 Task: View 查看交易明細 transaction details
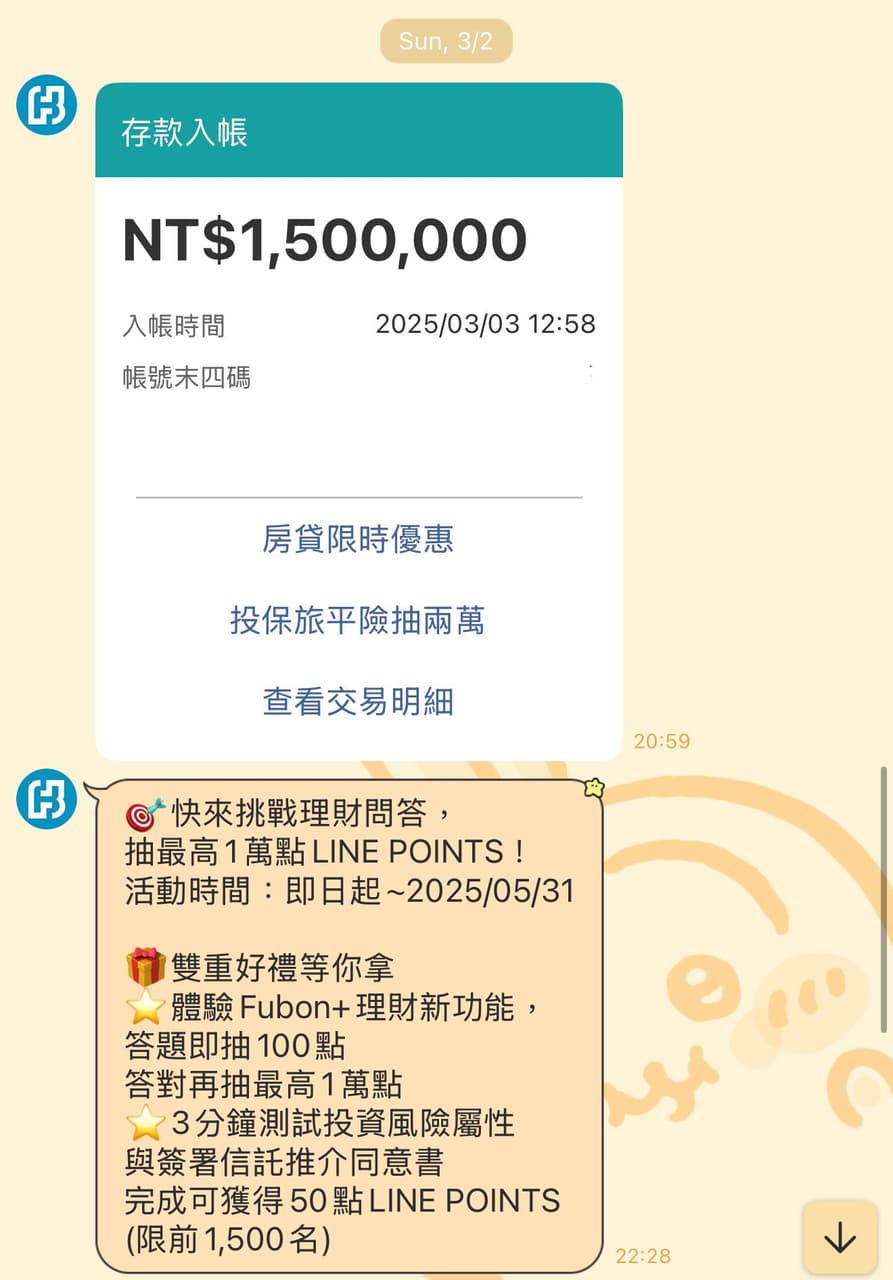[x=358, y=702]
